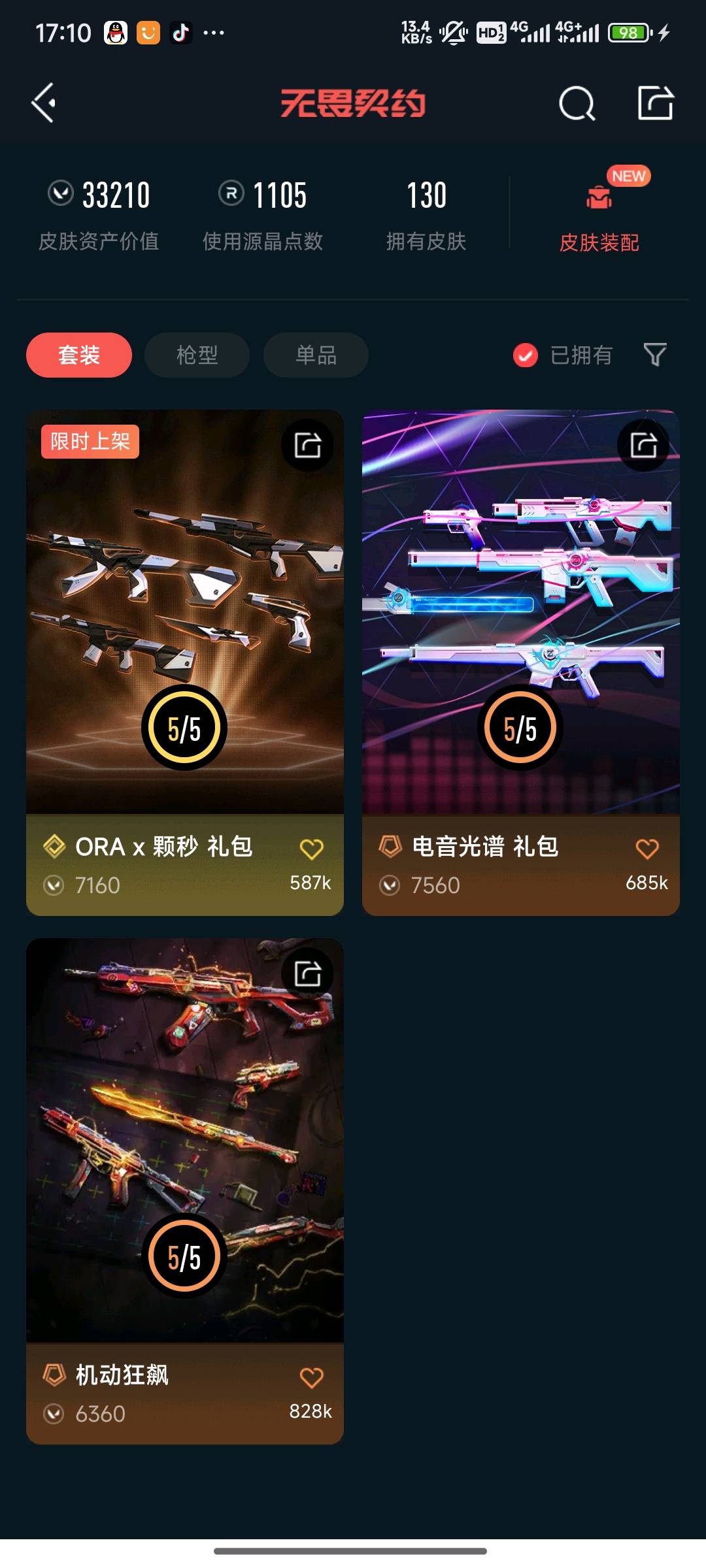
Task: Select the 套装 tab
Action: [79, 355]
